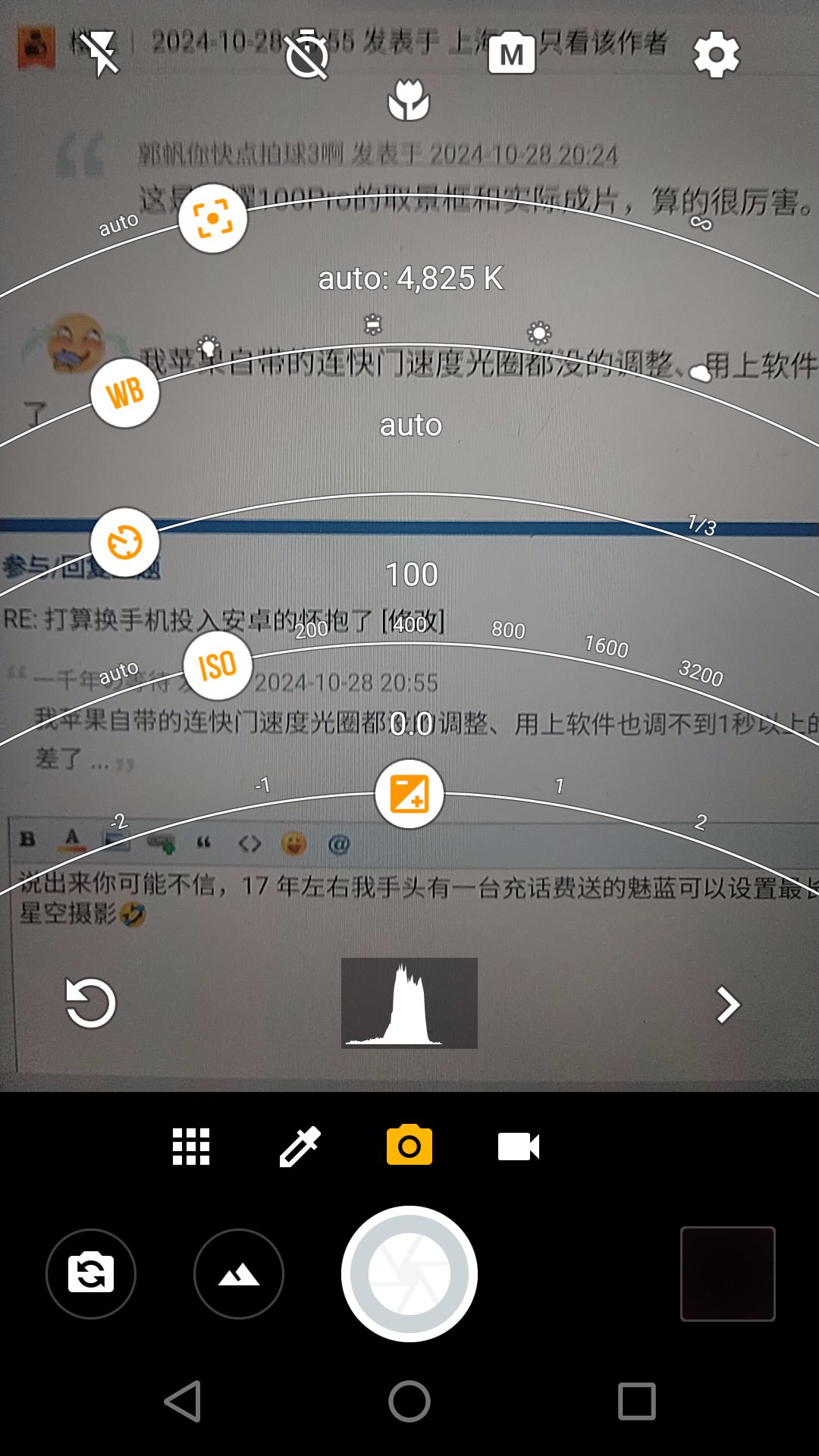Tap the ISO dial knob
The height and width of the screenshot is (1456, 819).
coord(218,666)
